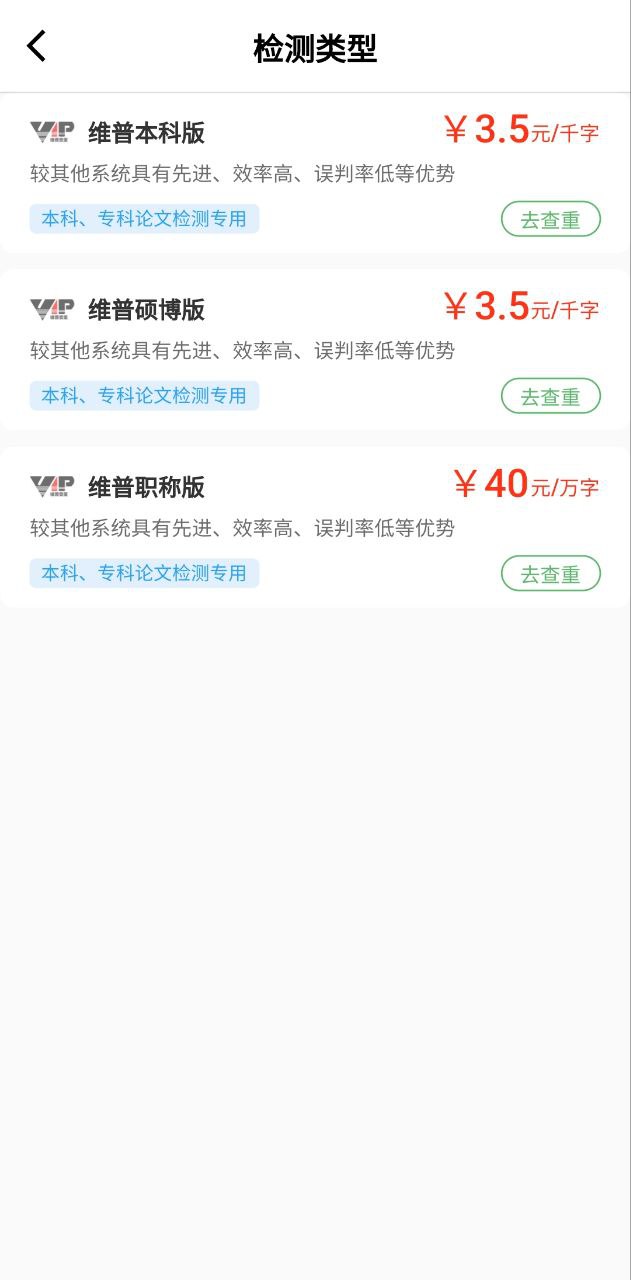Tap 去查重 for 维普硕博版
631x1280 pixels.
[550, 396]
